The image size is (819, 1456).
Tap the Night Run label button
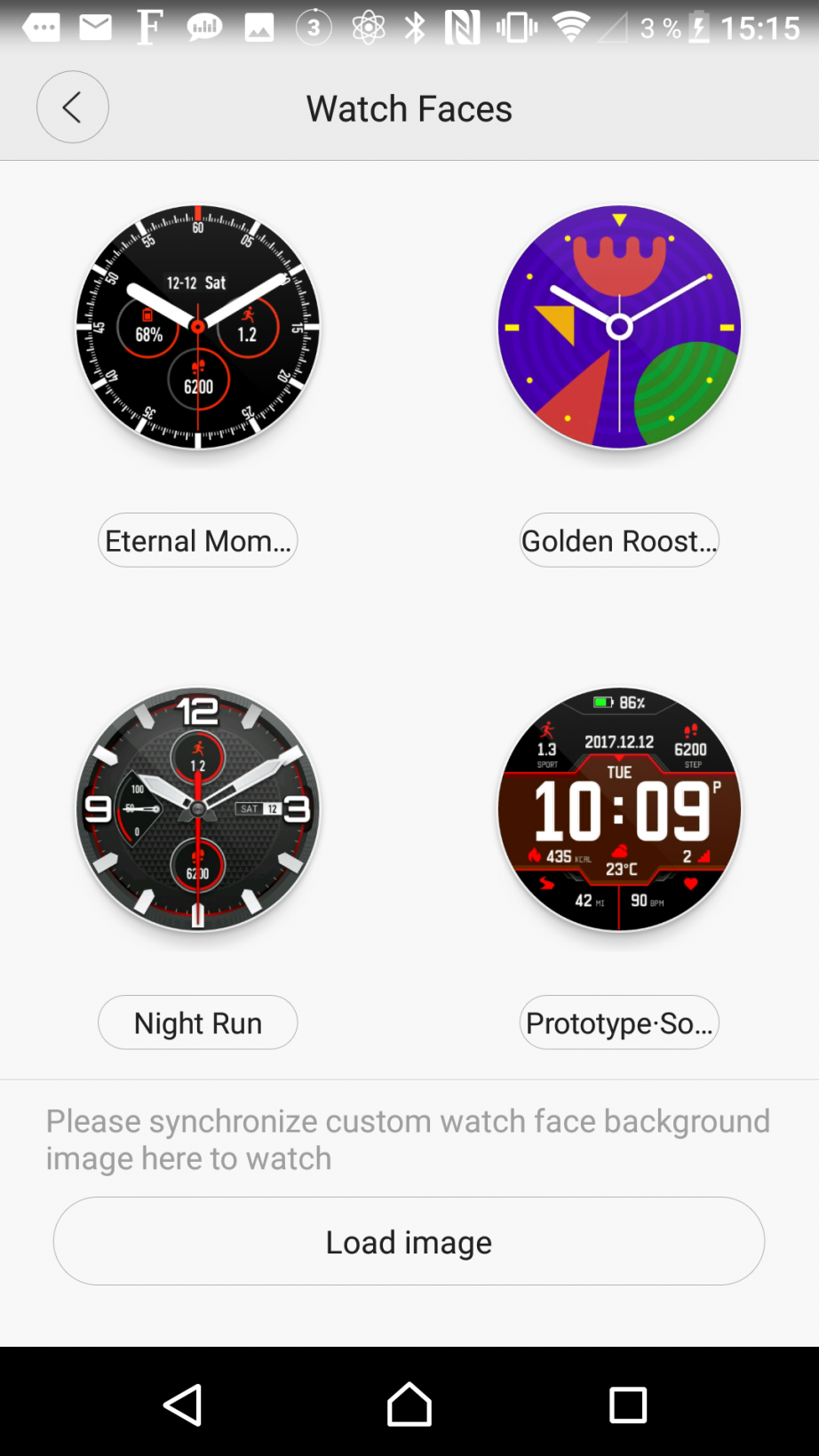click(x=197, y=1022)
